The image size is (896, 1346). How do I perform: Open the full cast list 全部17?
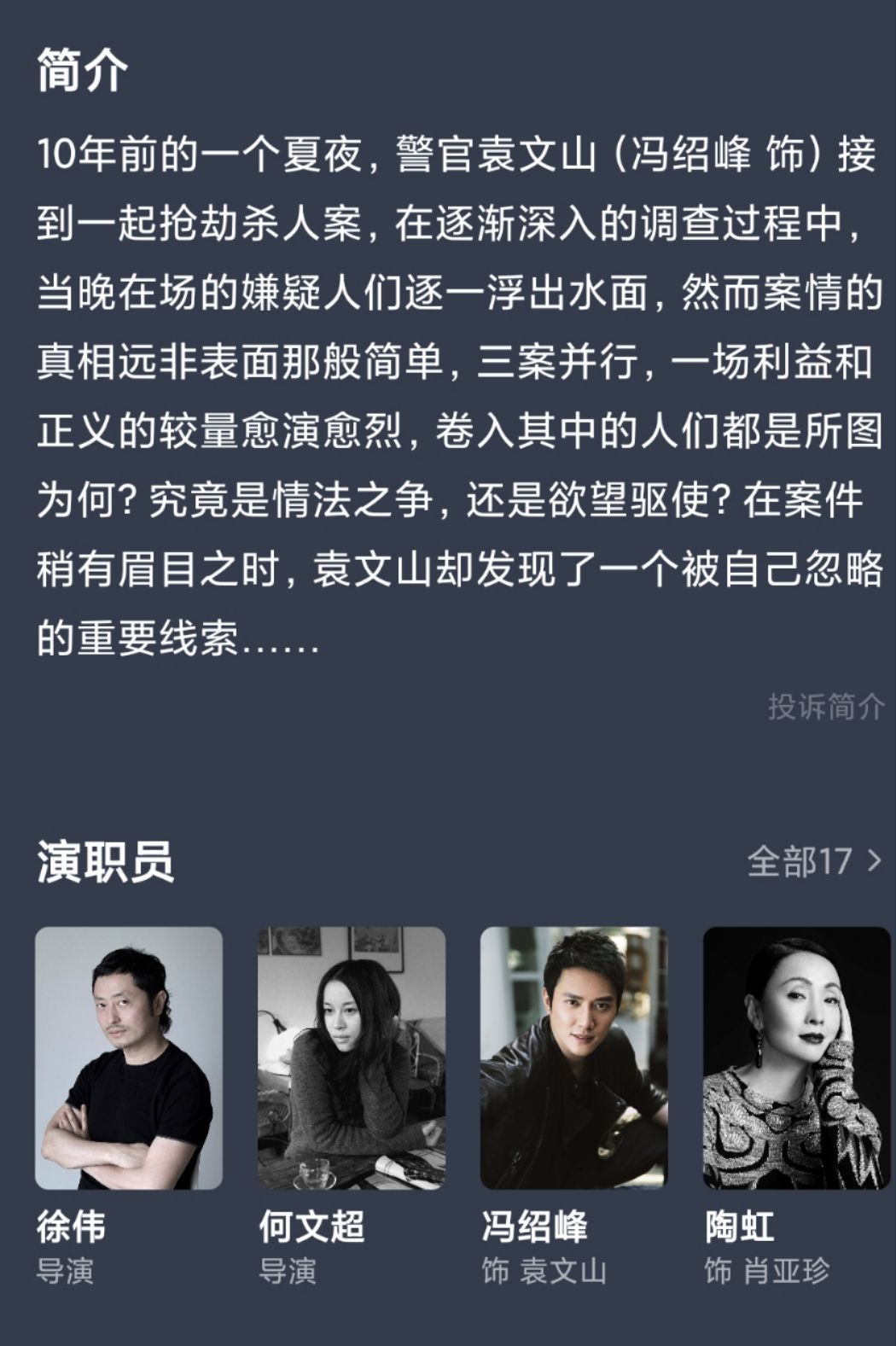tap(812, 861)
